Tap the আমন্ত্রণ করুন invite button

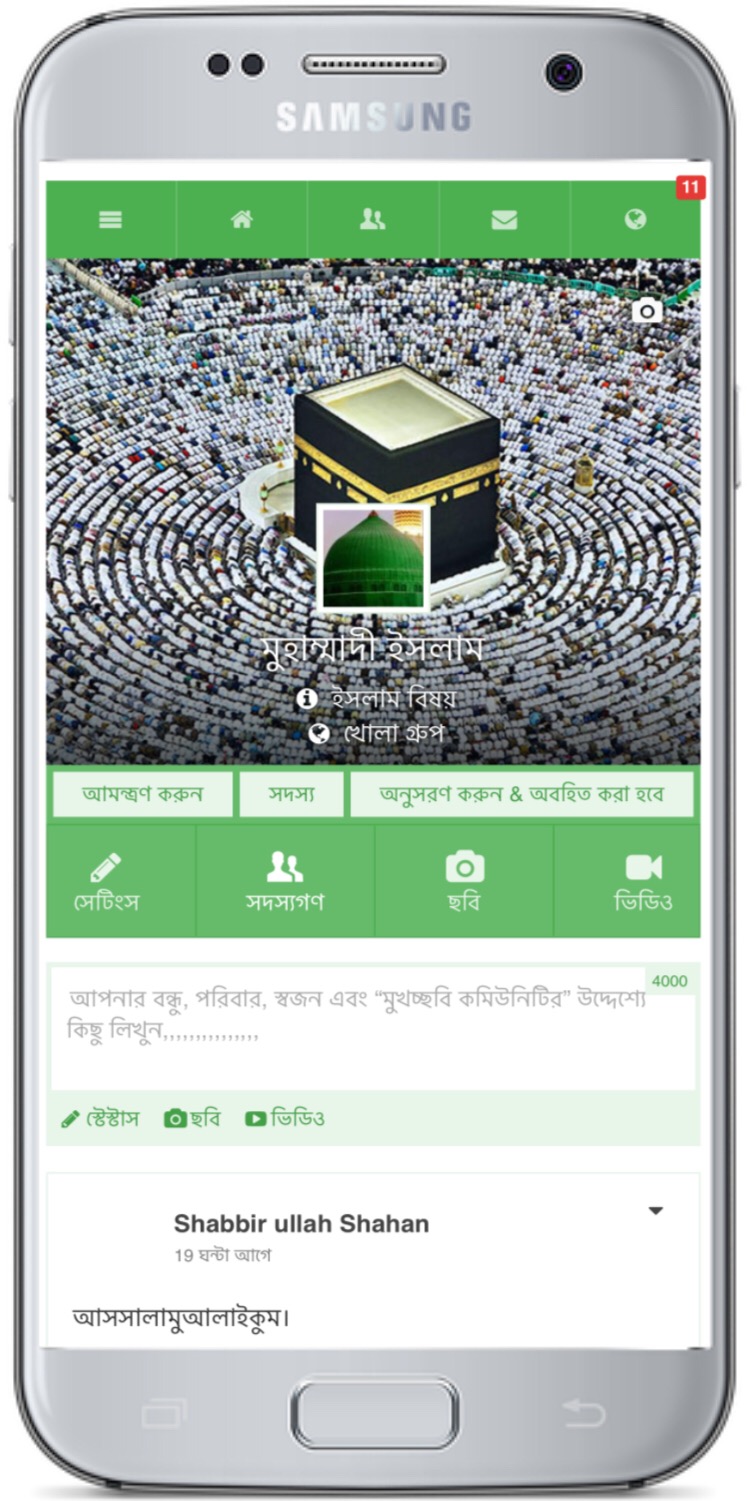[143, 795]
